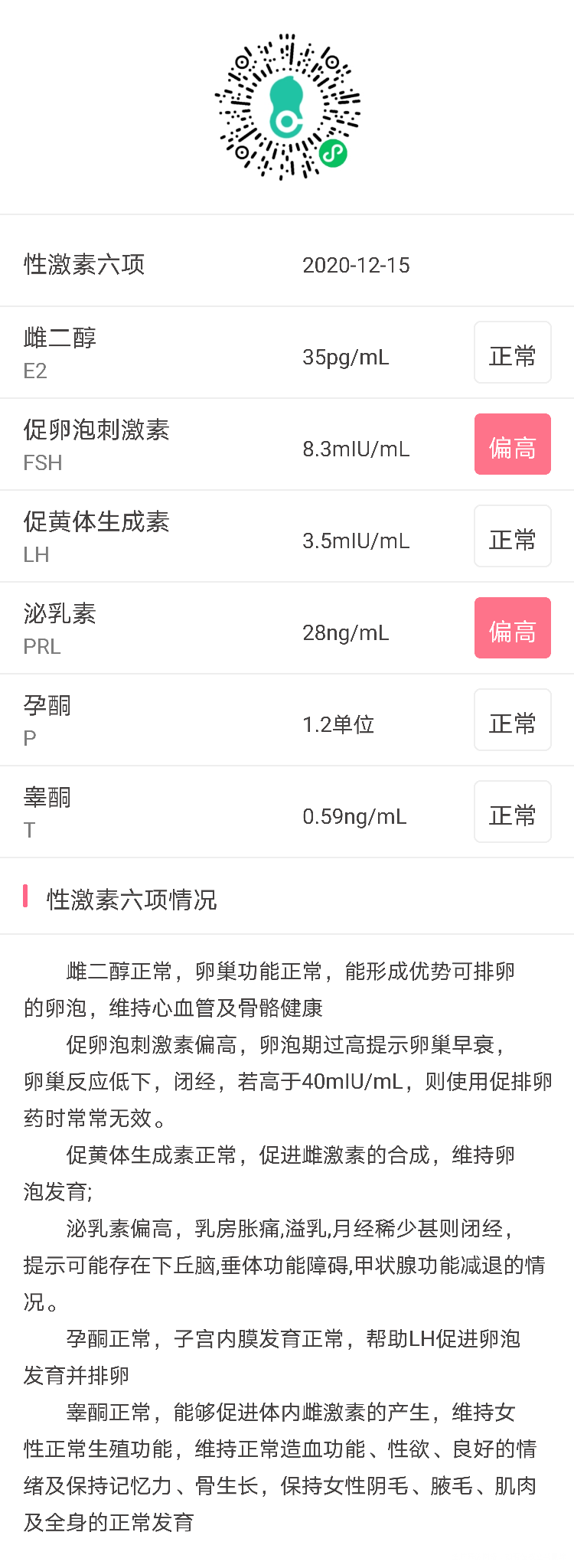The image size is (574, 1568).
Task: Toggle the 偏高 status badge for 泌乳素
Action: pyautogui.click(x=513, y=628)
